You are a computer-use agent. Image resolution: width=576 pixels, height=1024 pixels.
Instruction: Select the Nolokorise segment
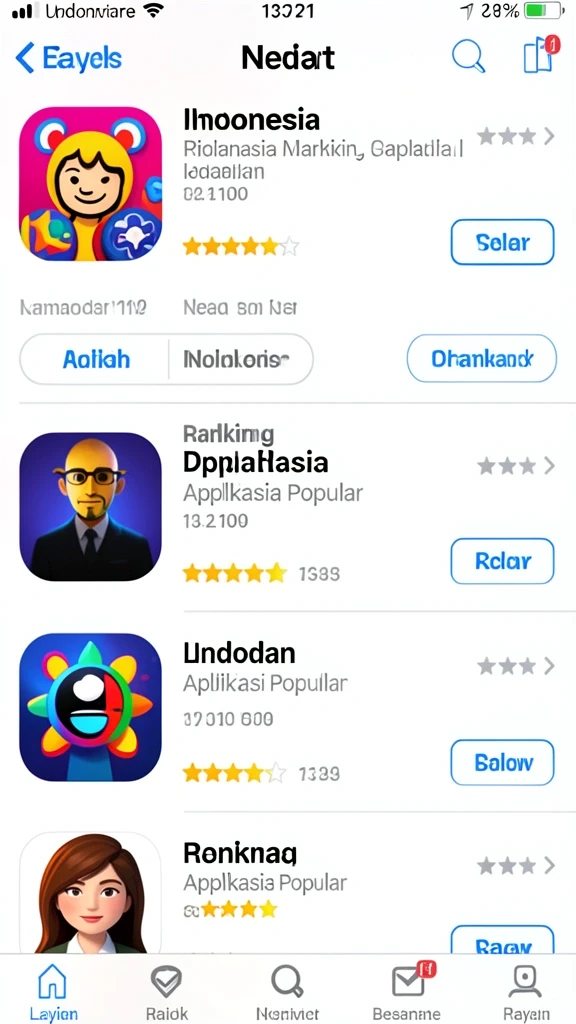[x=241, y=359]
